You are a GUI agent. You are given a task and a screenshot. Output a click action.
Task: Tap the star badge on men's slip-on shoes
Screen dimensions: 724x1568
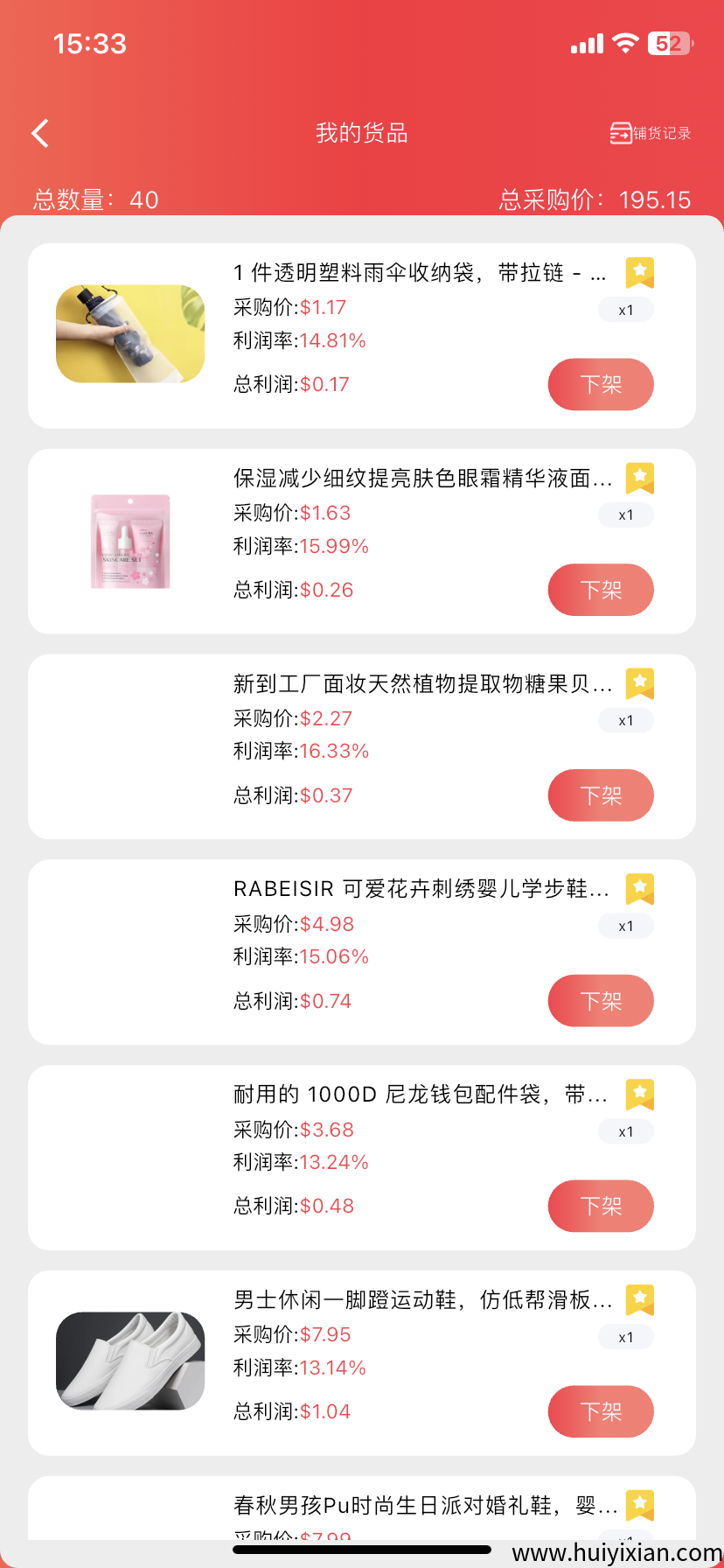640,1299
